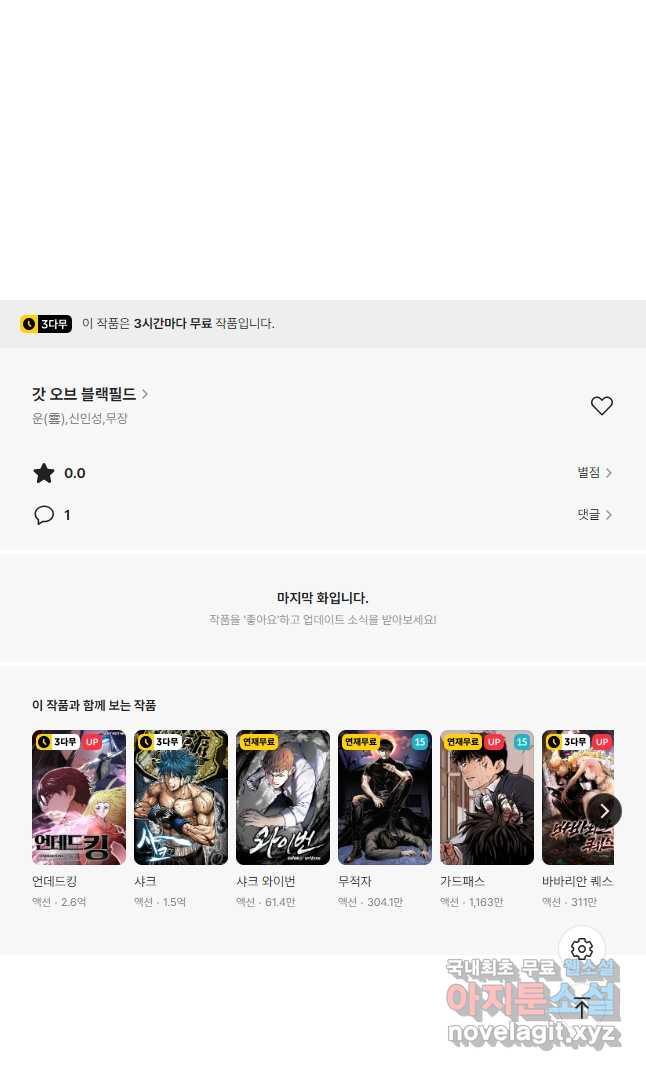Open the 별점 rating page
646x1071 pixels.
[x=594, y=473]
